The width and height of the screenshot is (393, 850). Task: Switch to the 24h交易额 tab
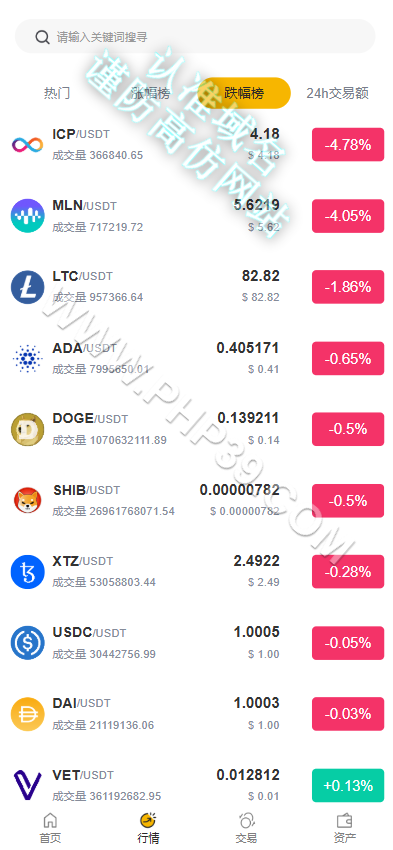338,93
